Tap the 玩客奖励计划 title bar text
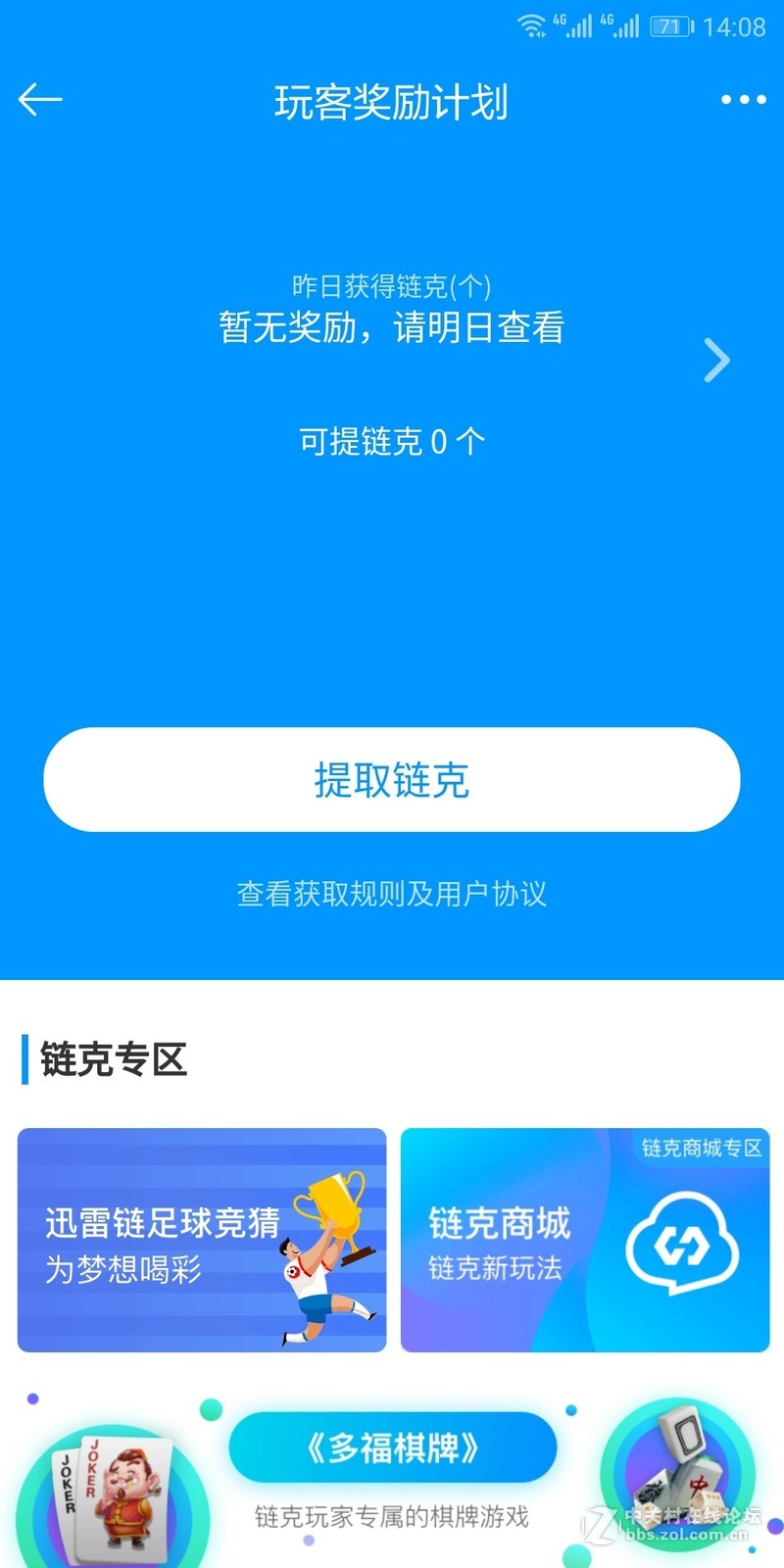 tap(392, 103)
